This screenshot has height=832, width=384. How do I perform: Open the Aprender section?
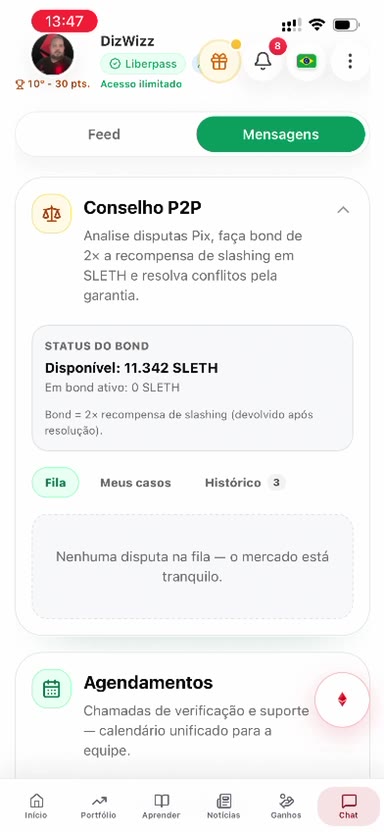point(161,806)
